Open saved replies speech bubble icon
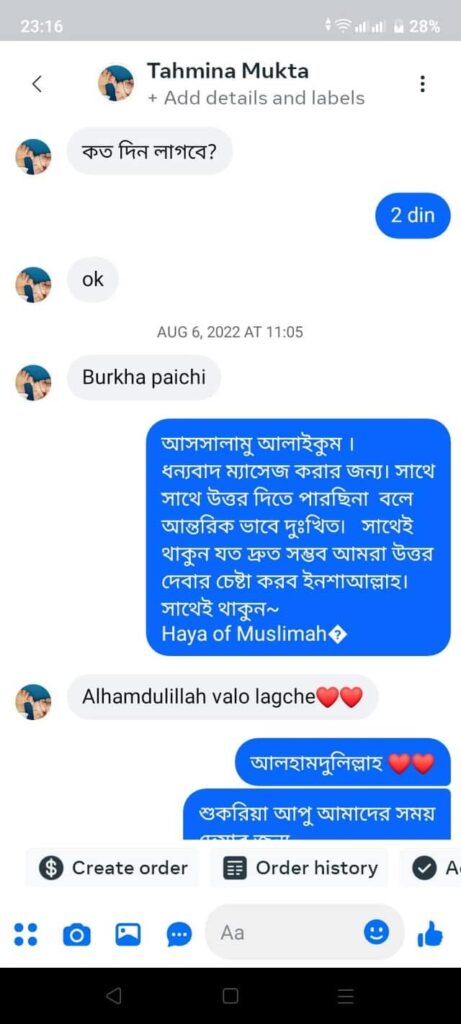The height and width of the screenshot is (1024, 461). (179, 935)
